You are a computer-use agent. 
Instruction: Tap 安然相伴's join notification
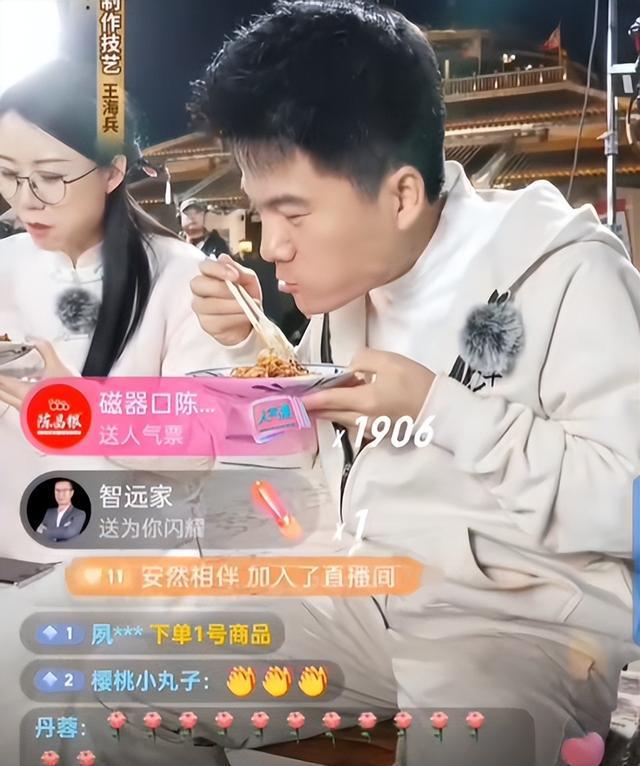(244, 577)
